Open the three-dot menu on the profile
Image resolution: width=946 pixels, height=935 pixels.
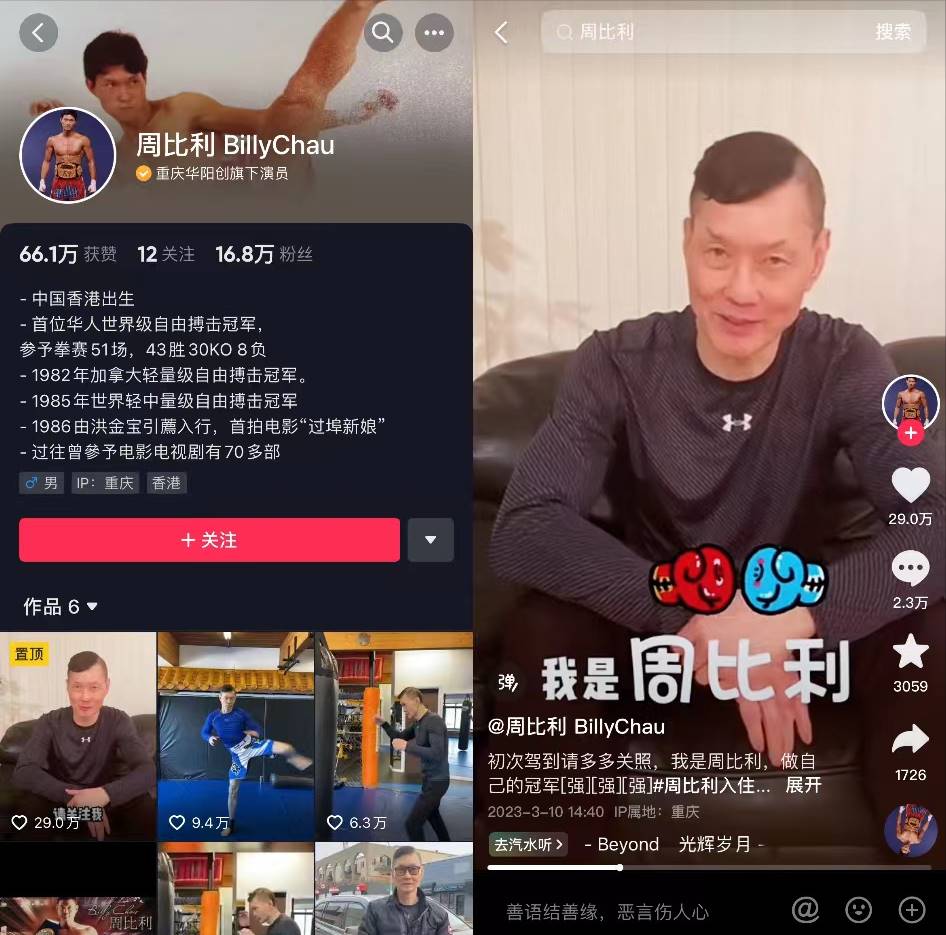coord(434,33)
